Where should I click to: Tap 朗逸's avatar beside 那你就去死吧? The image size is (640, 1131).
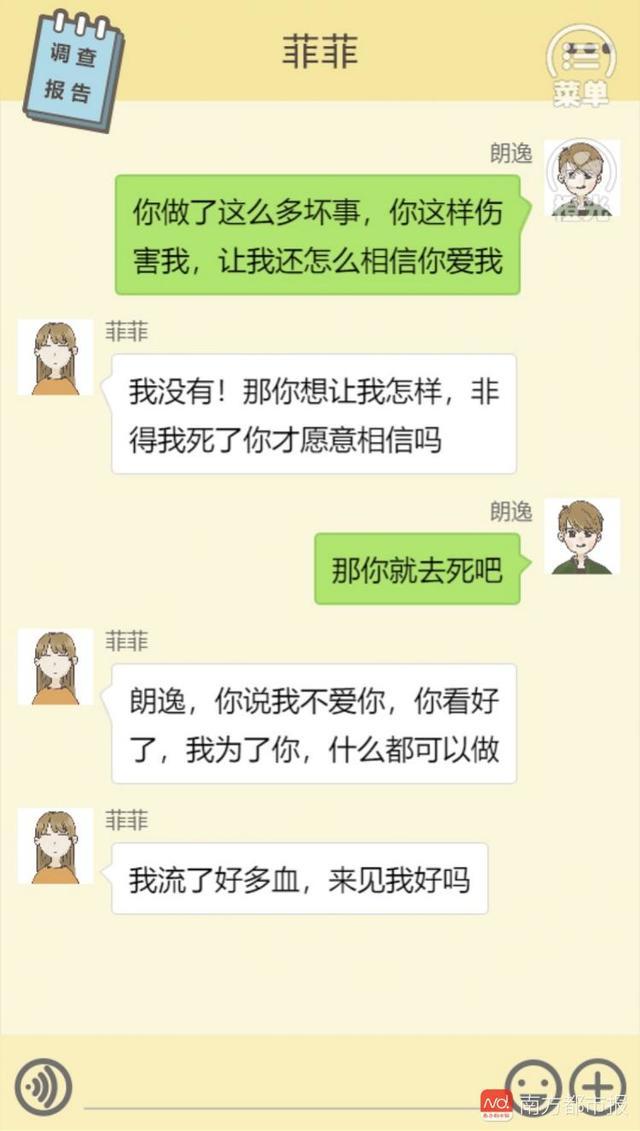tap(581, 537)
